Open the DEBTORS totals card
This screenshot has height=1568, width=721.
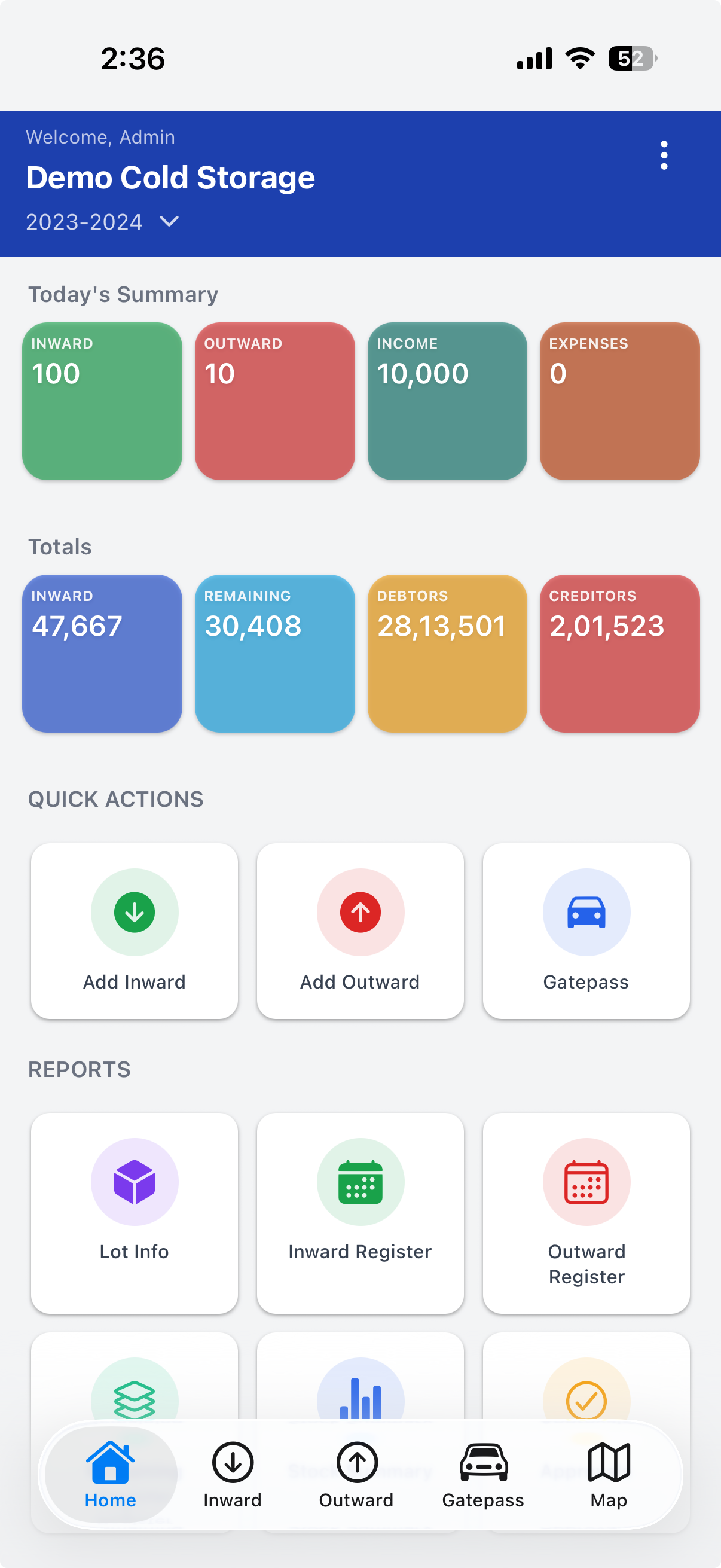click(x=447, y=653)
